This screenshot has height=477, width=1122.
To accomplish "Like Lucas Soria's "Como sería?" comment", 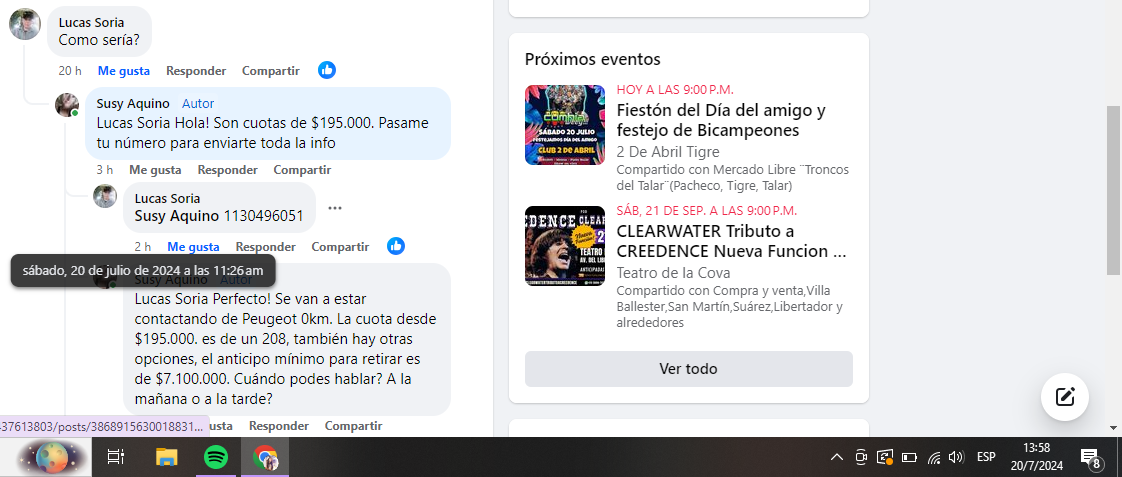I will (x=123, y=71).
